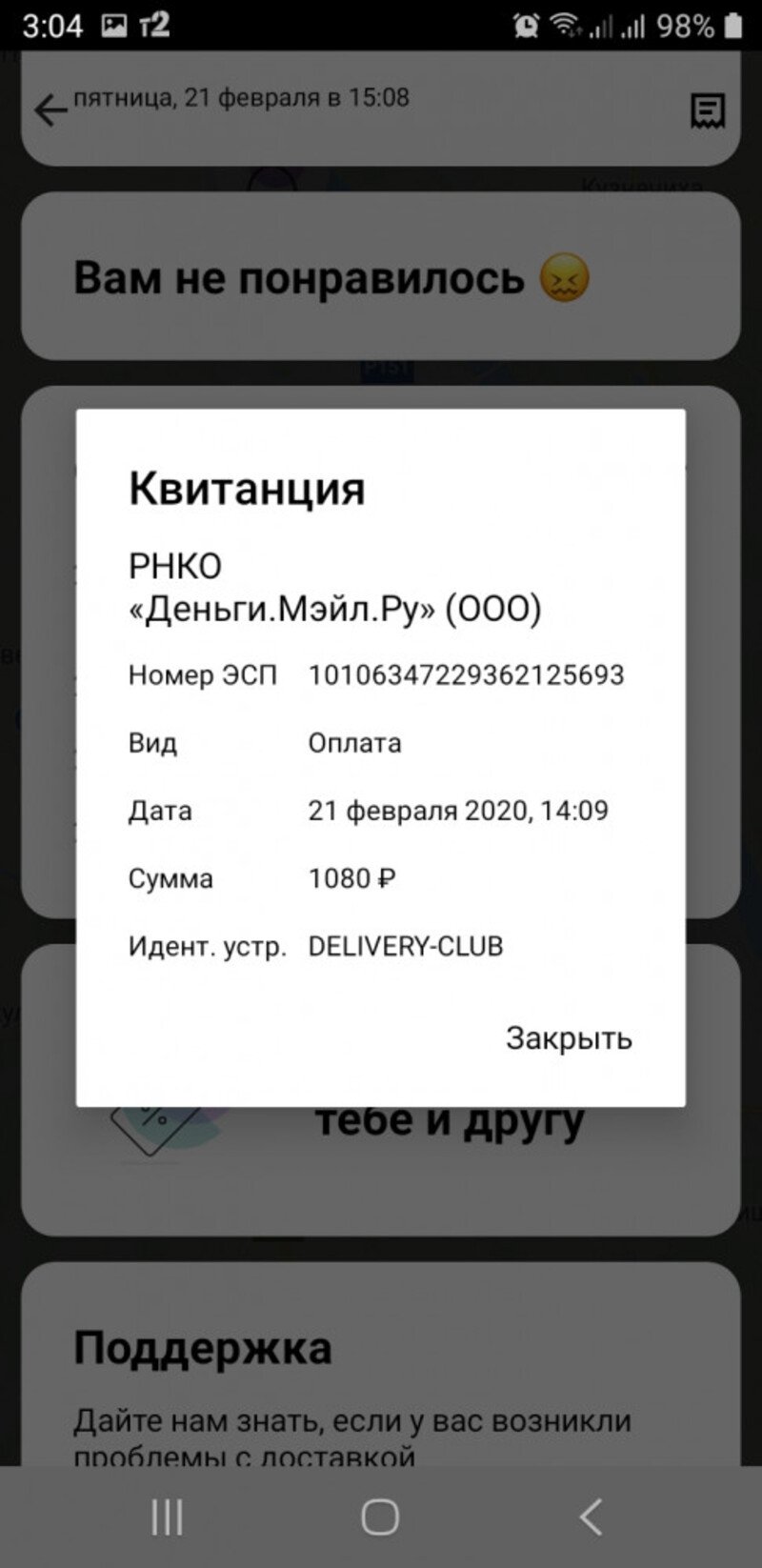Open the recent apps button
Image resolution: width=762 pixels, height=1568 pixels.
click(x=167, y=1517)
